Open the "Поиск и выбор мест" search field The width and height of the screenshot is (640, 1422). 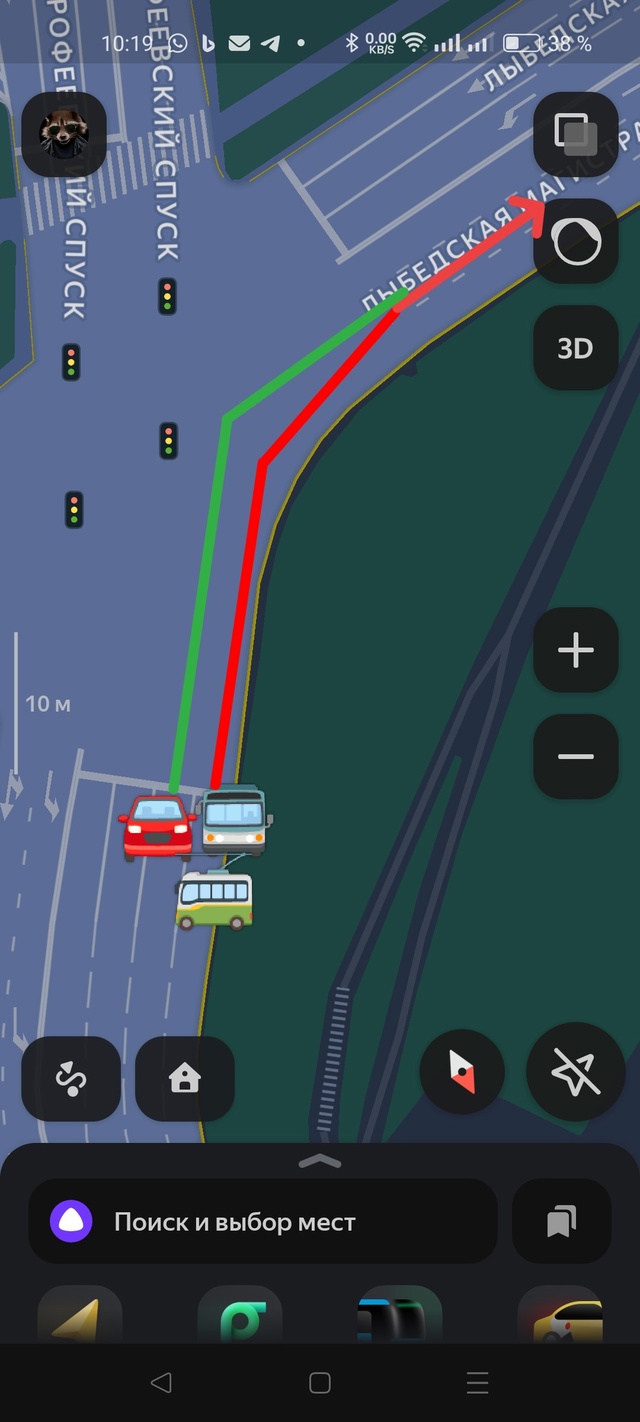click(x=262, y=1221)
